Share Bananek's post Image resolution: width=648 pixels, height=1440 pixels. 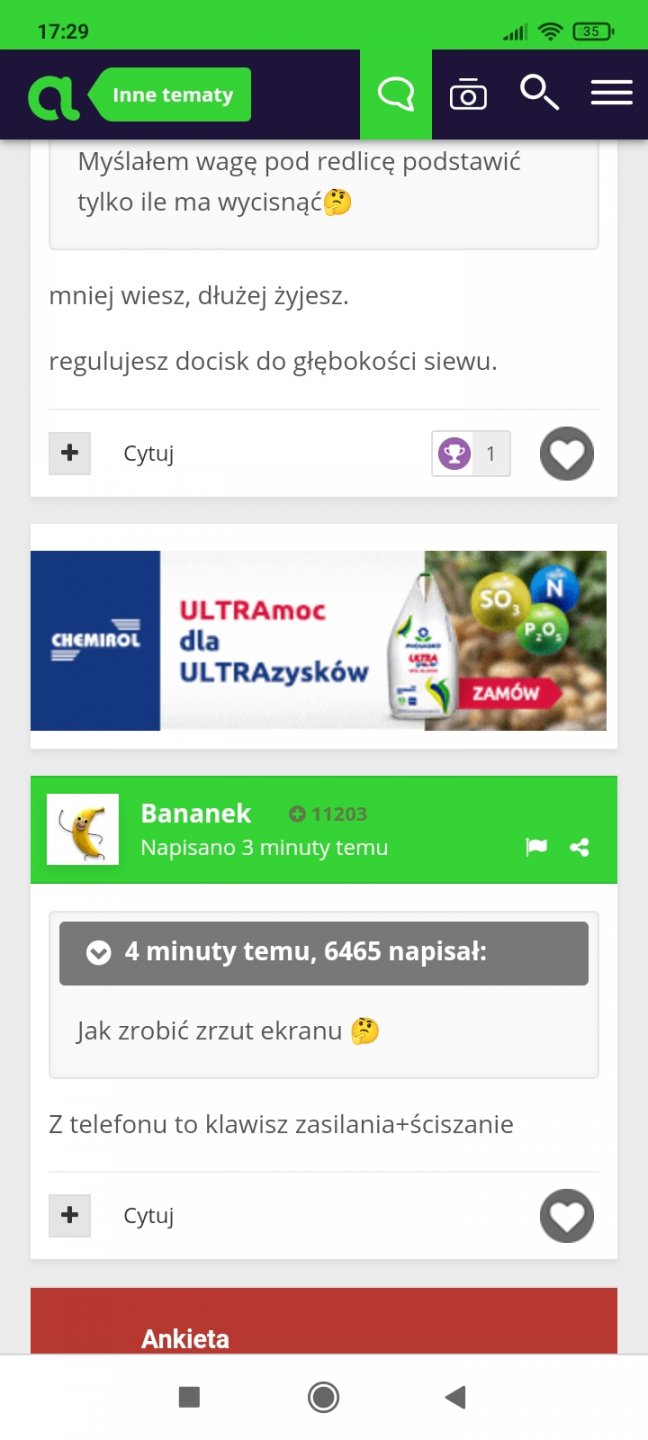click(579, 848)
